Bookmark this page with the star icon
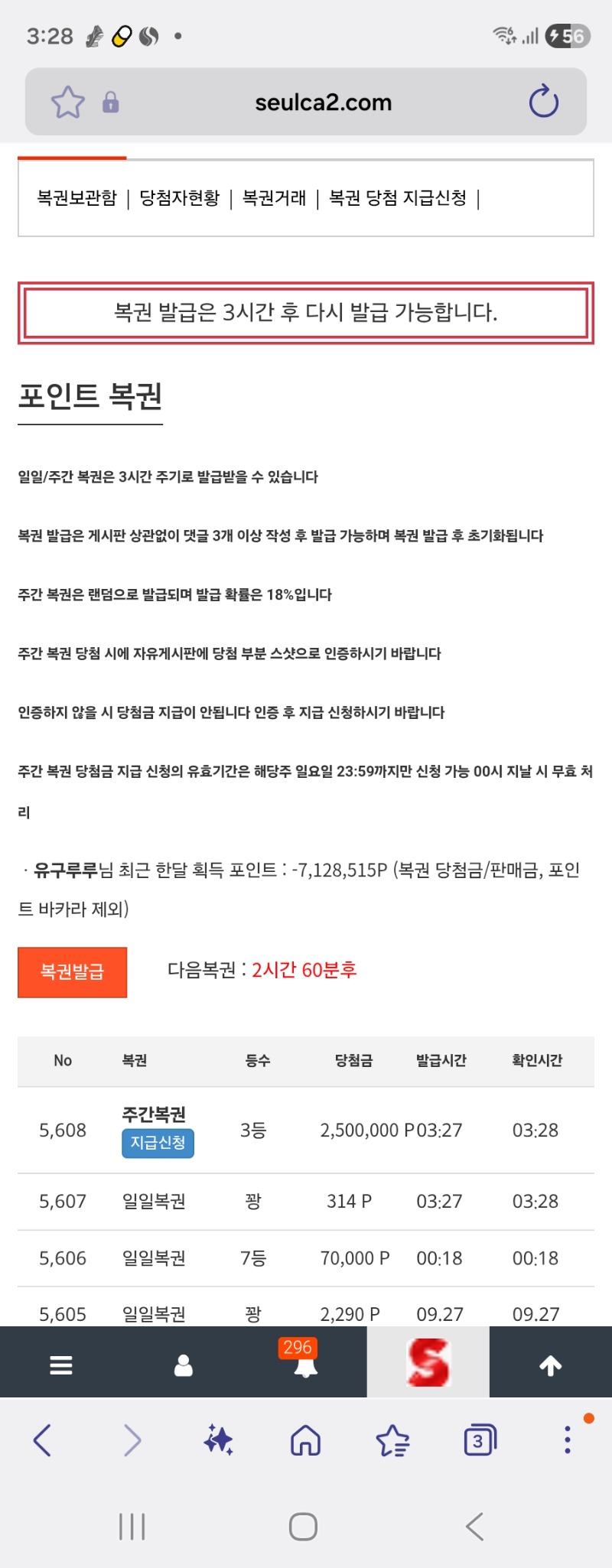 [x=67, y=102]
